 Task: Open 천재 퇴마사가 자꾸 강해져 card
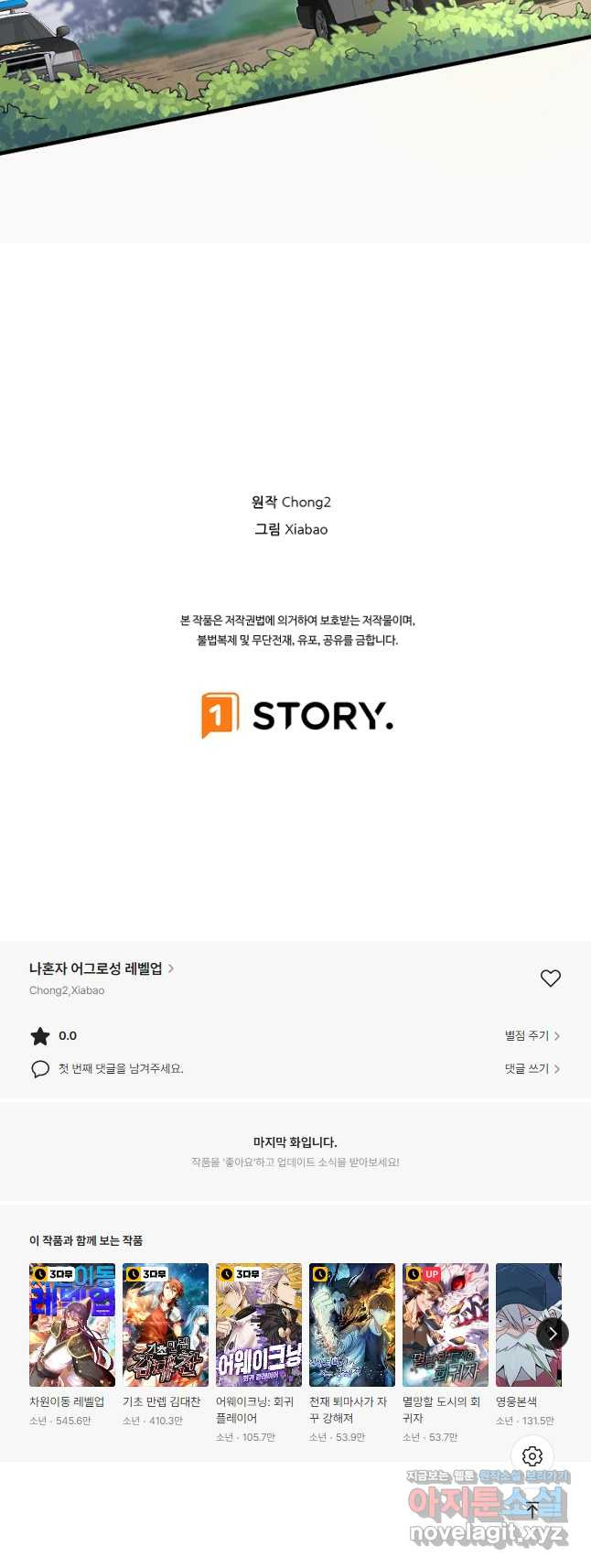[352, 1325]
